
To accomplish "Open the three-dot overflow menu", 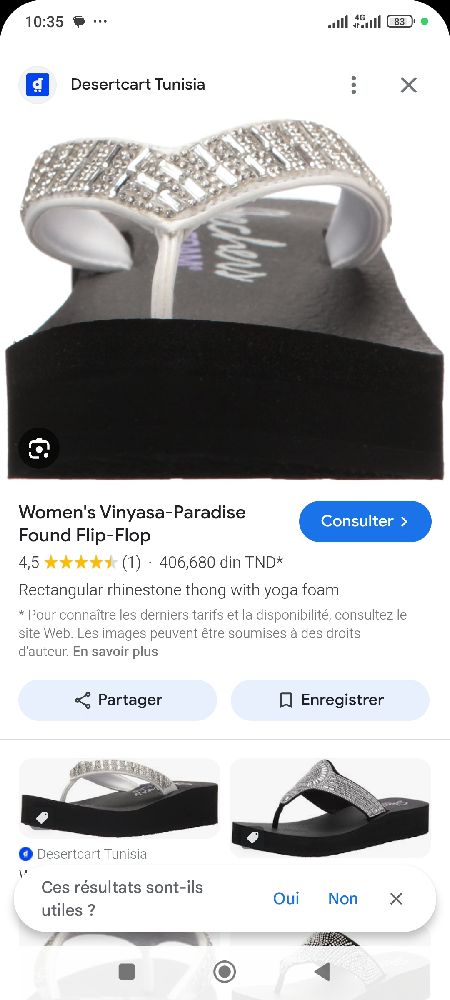I will pyautogui.click(x=353, y=85).
